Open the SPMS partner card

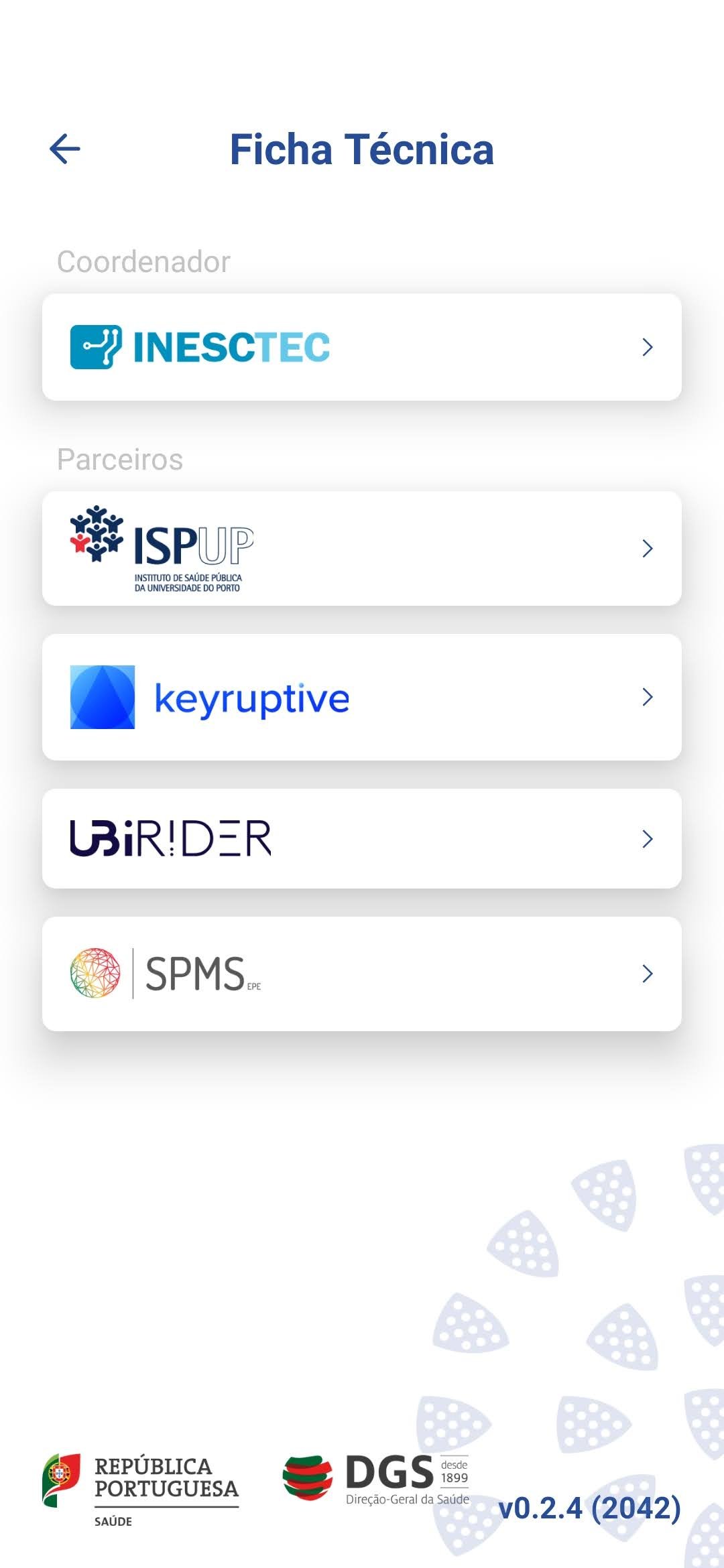(x=362, y=974)
